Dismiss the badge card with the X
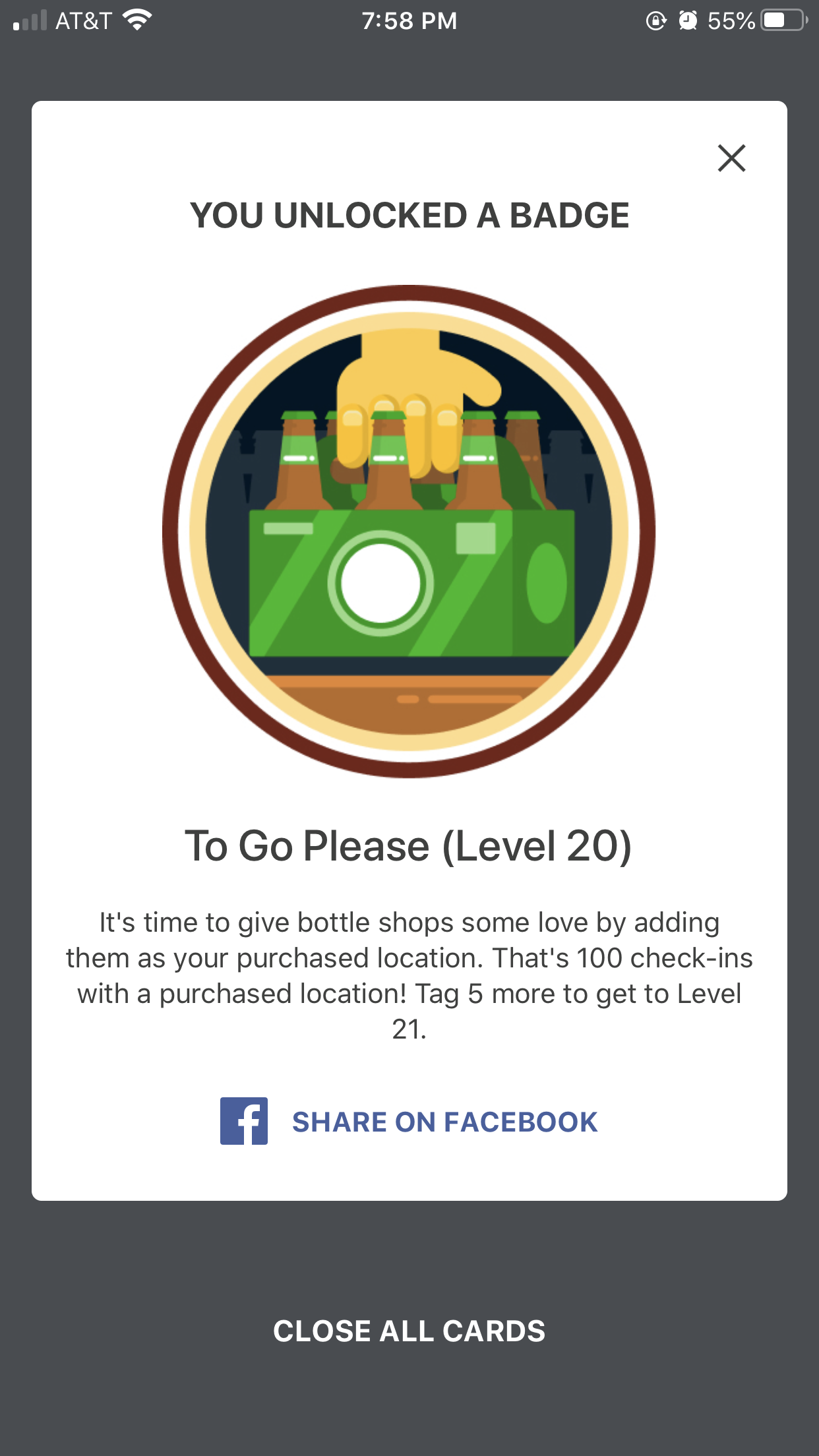This screenshot has height=1456, width=819. [x=731, y=158]
